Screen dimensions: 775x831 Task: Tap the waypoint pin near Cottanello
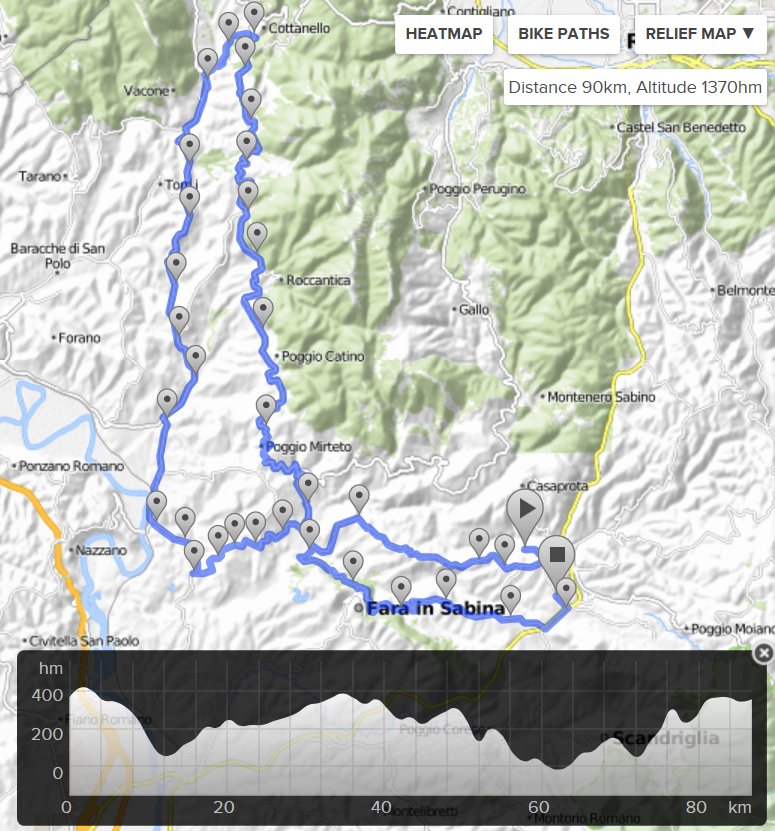click(x=254, y=14)
